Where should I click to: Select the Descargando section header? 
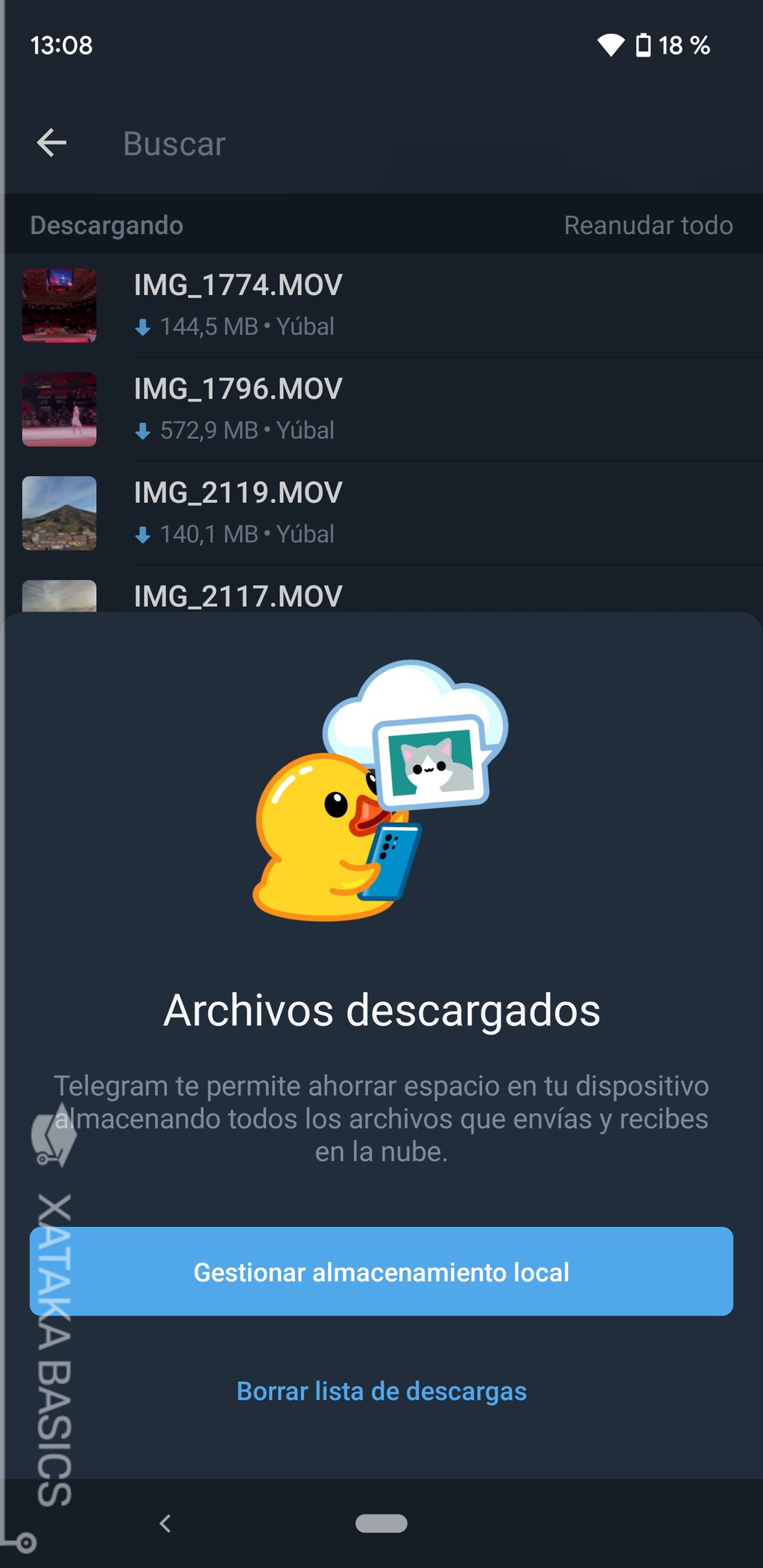pos(107,225)
